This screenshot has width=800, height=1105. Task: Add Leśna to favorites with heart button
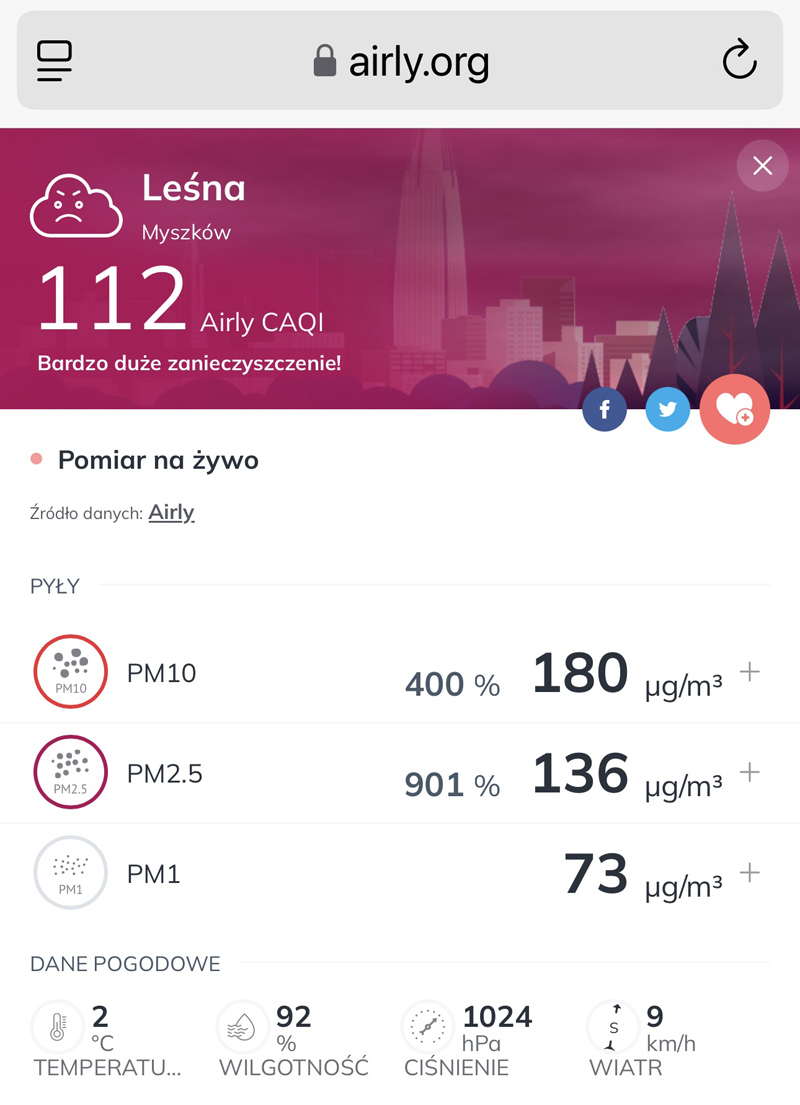[x=735, y=409]
